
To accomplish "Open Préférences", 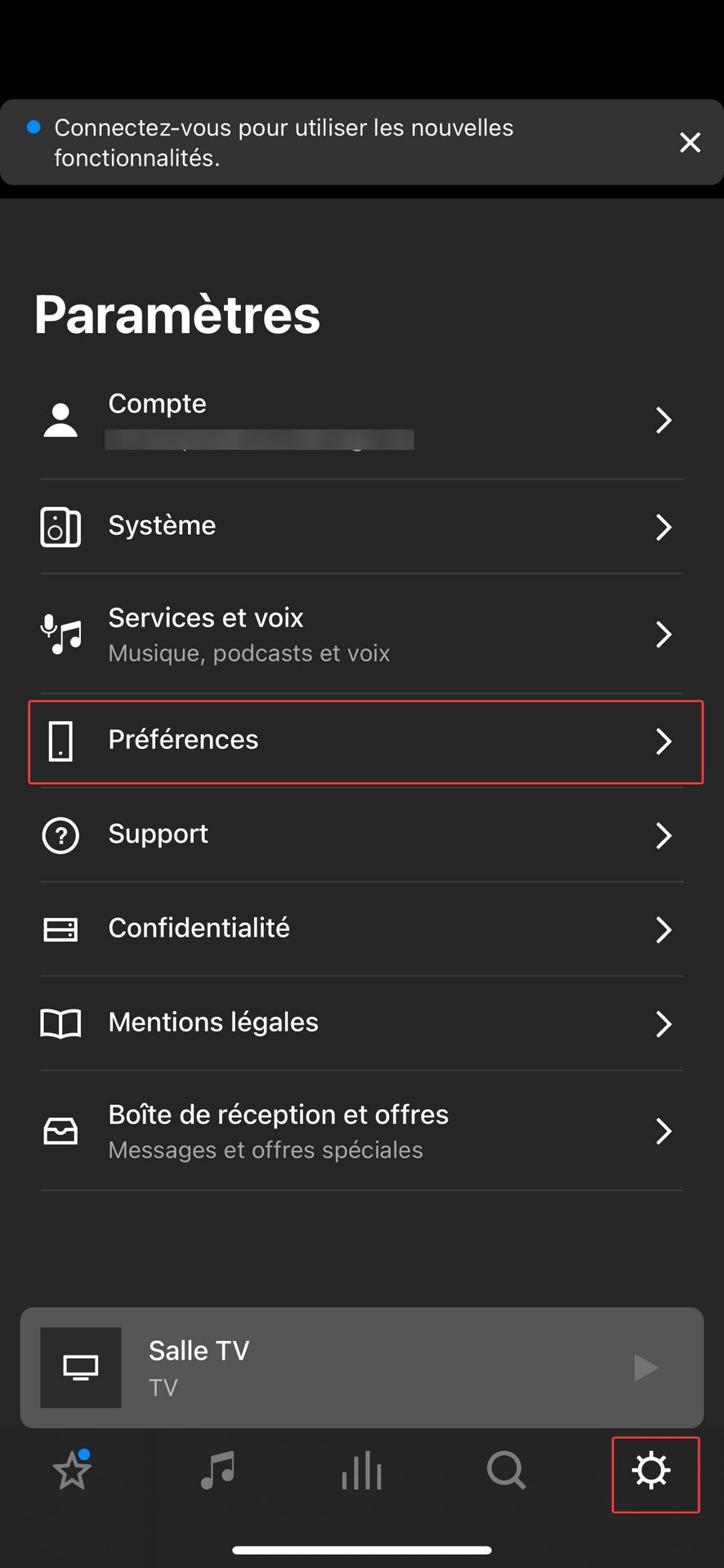I will (365, 742).
